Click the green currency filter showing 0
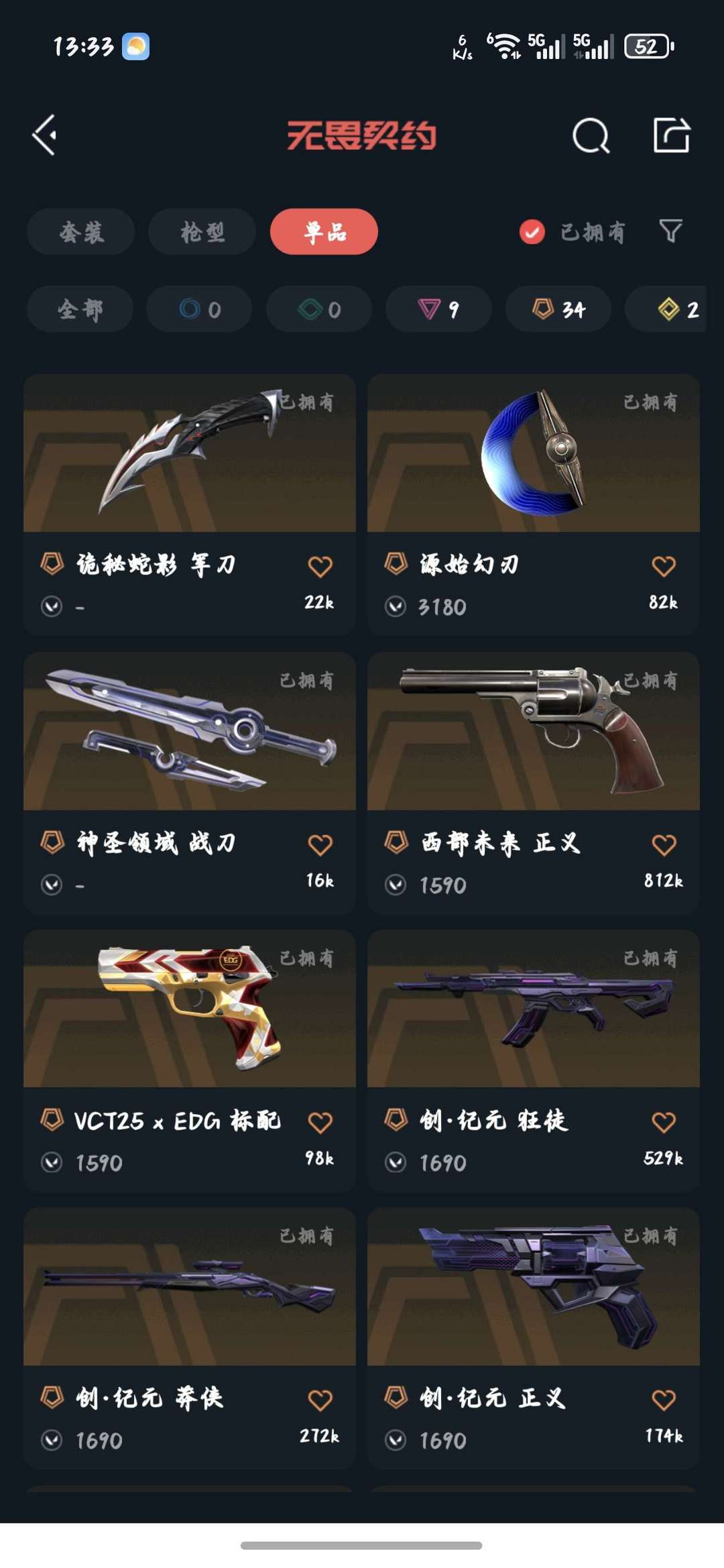Screen dimensions: 724x1568 (x=318, y=309)
